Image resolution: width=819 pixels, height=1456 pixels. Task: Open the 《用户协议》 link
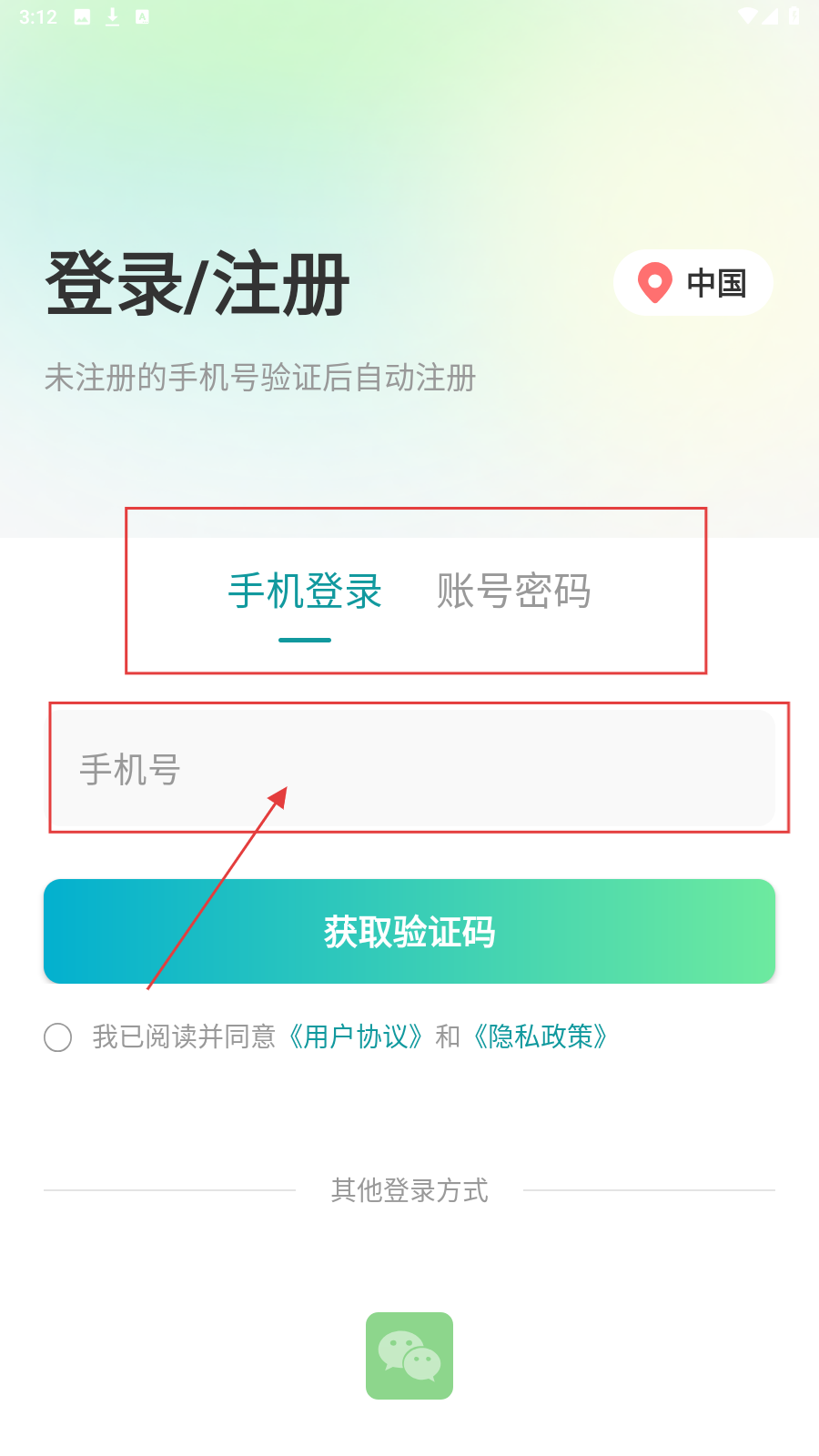click(356, 1036)
